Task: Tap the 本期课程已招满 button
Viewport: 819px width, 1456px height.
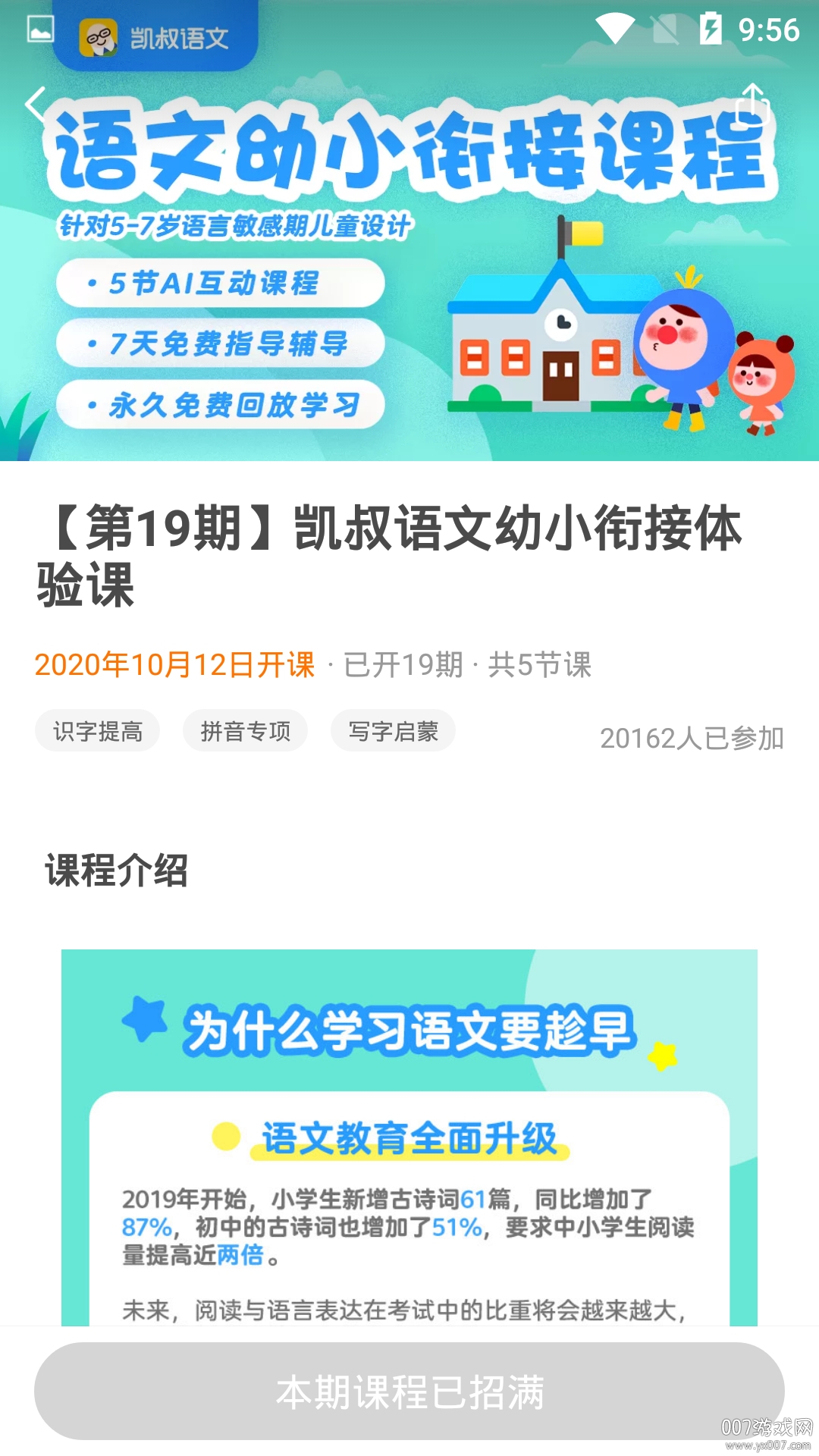Action: (x=409, y=1392)
